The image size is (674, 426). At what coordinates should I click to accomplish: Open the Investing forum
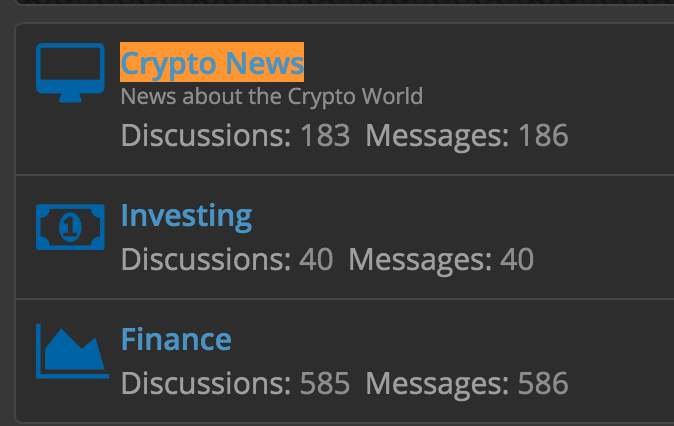[x=186, y=215]
